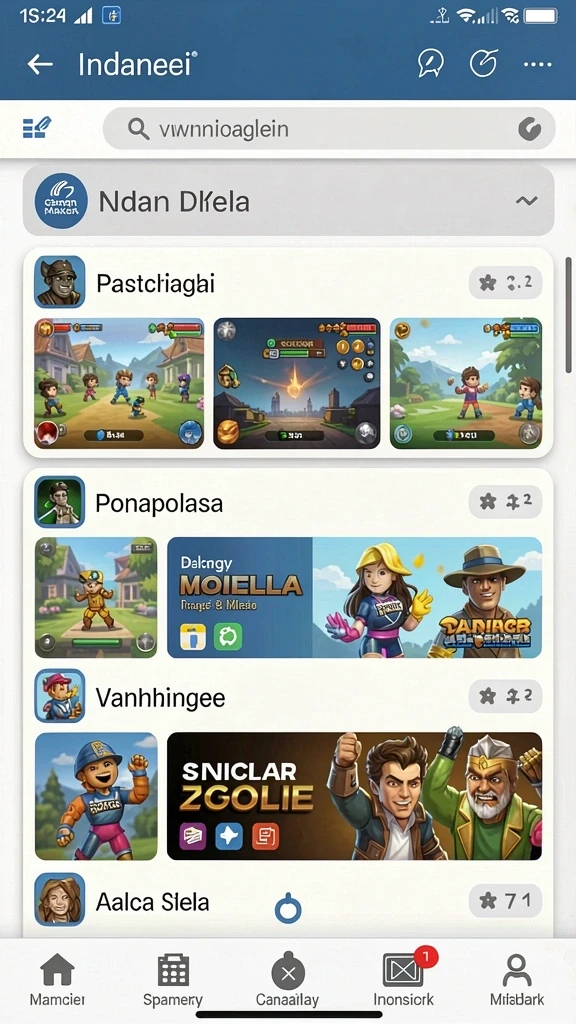This screenshot has width=576, height=1024.
Task: View the dark middle Pastcliagbi screenshot
Action: 296,383
